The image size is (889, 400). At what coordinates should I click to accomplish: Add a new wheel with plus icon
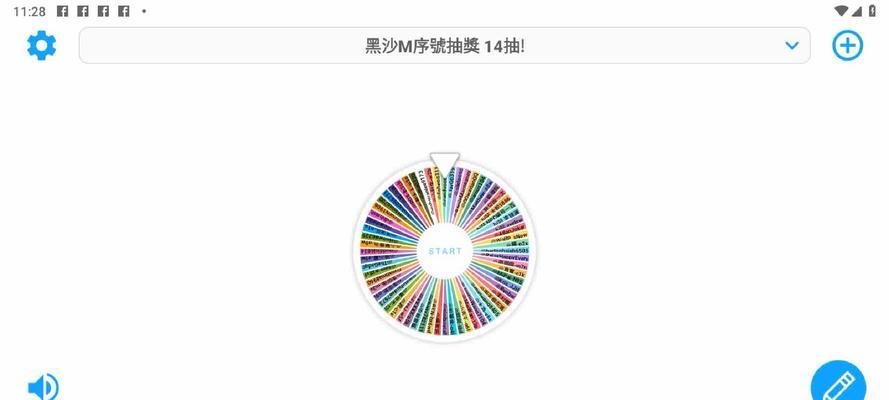(x=847, y=45)
